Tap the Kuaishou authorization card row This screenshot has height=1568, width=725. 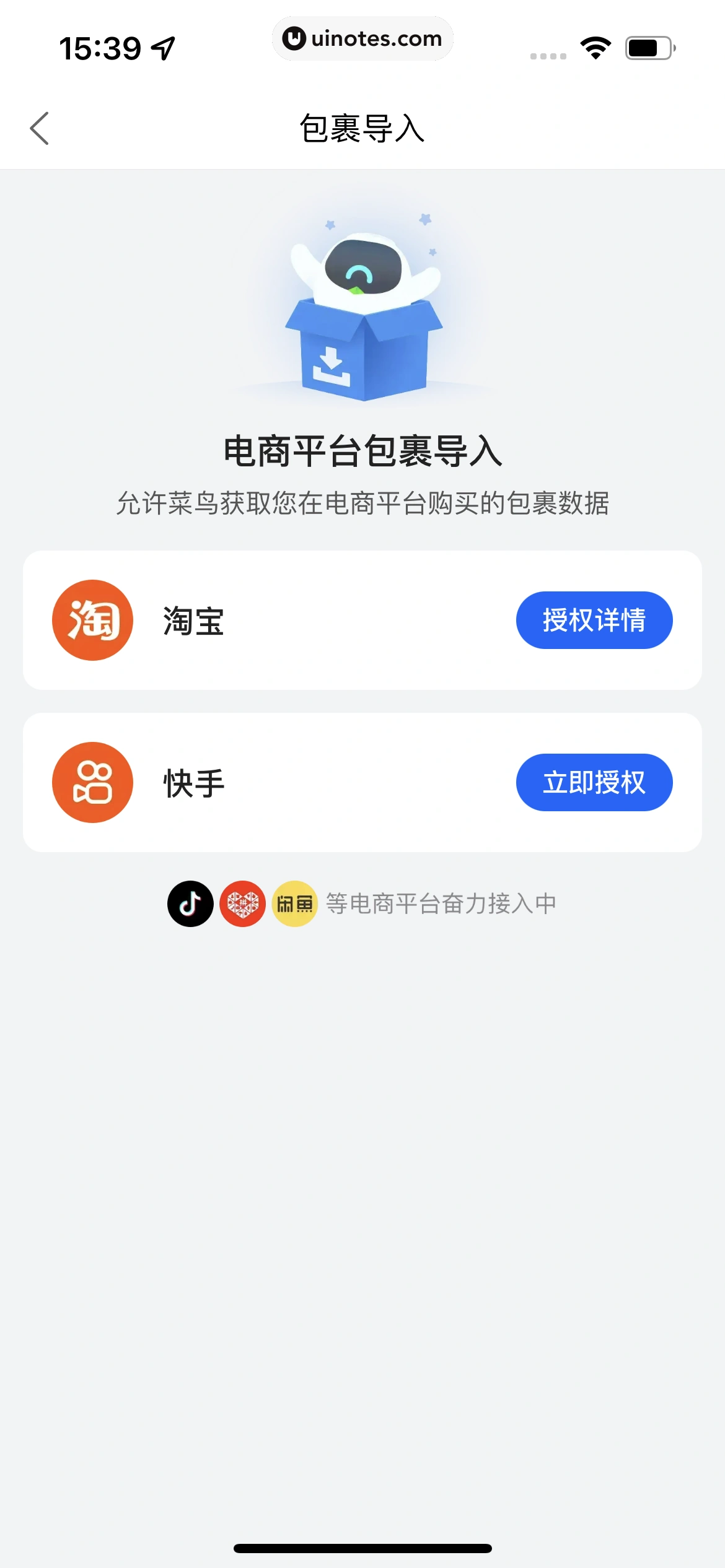[362, 782]
